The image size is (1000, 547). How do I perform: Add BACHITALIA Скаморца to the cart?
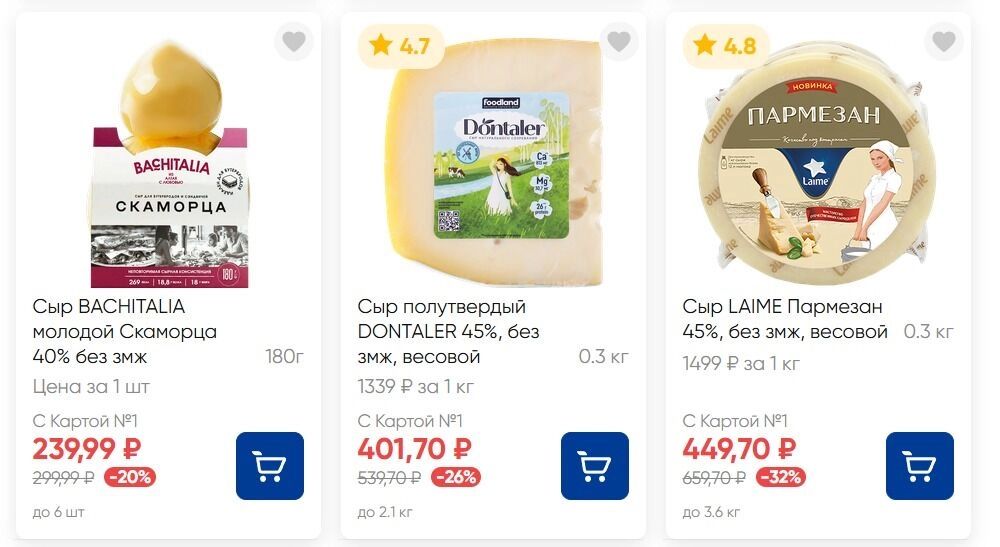pos(269,466)
